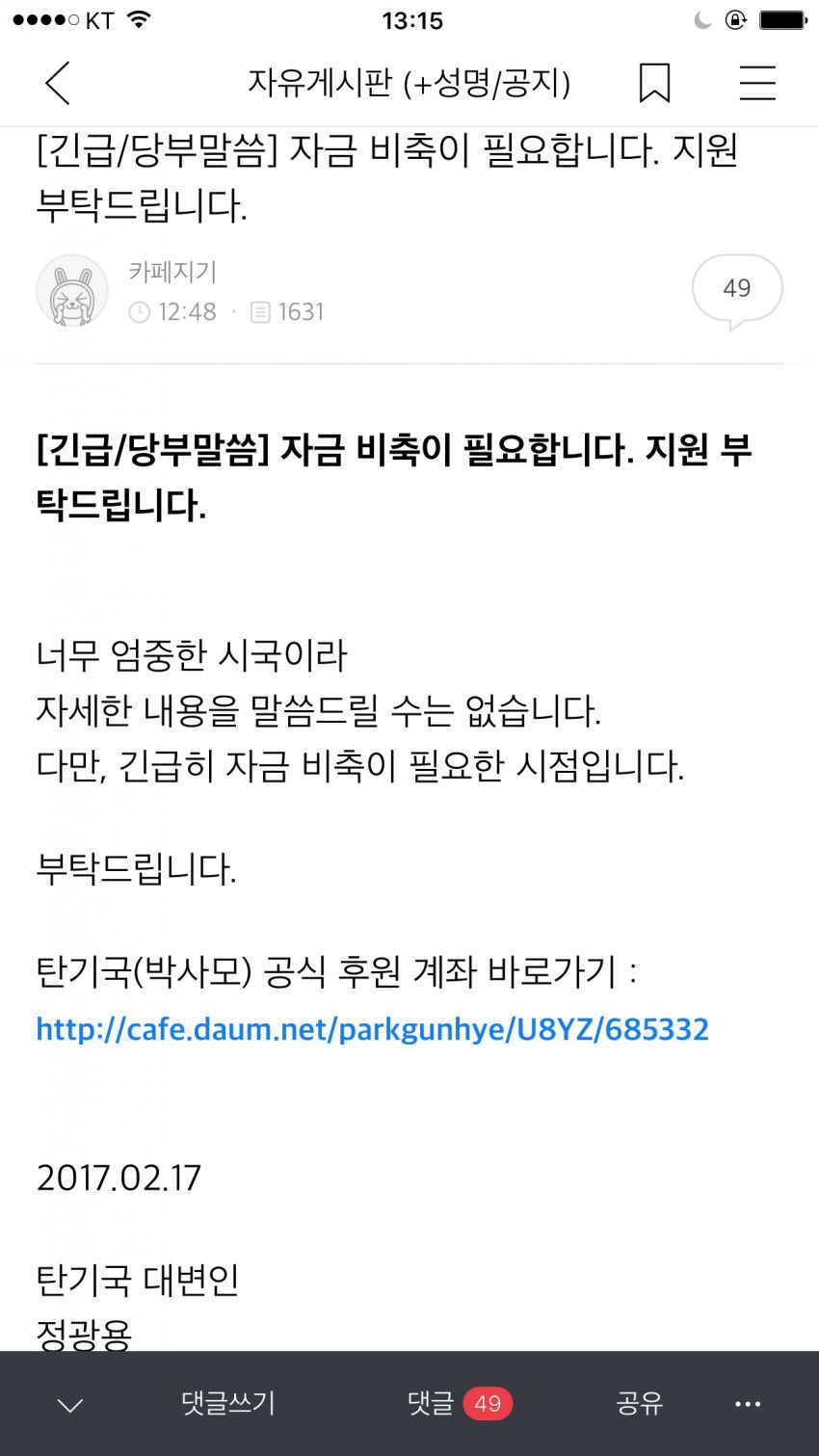Open the cafe.daum.net parkgunhye link
The height and width of the screenshot is (1456, 819).
[372, 1029]
